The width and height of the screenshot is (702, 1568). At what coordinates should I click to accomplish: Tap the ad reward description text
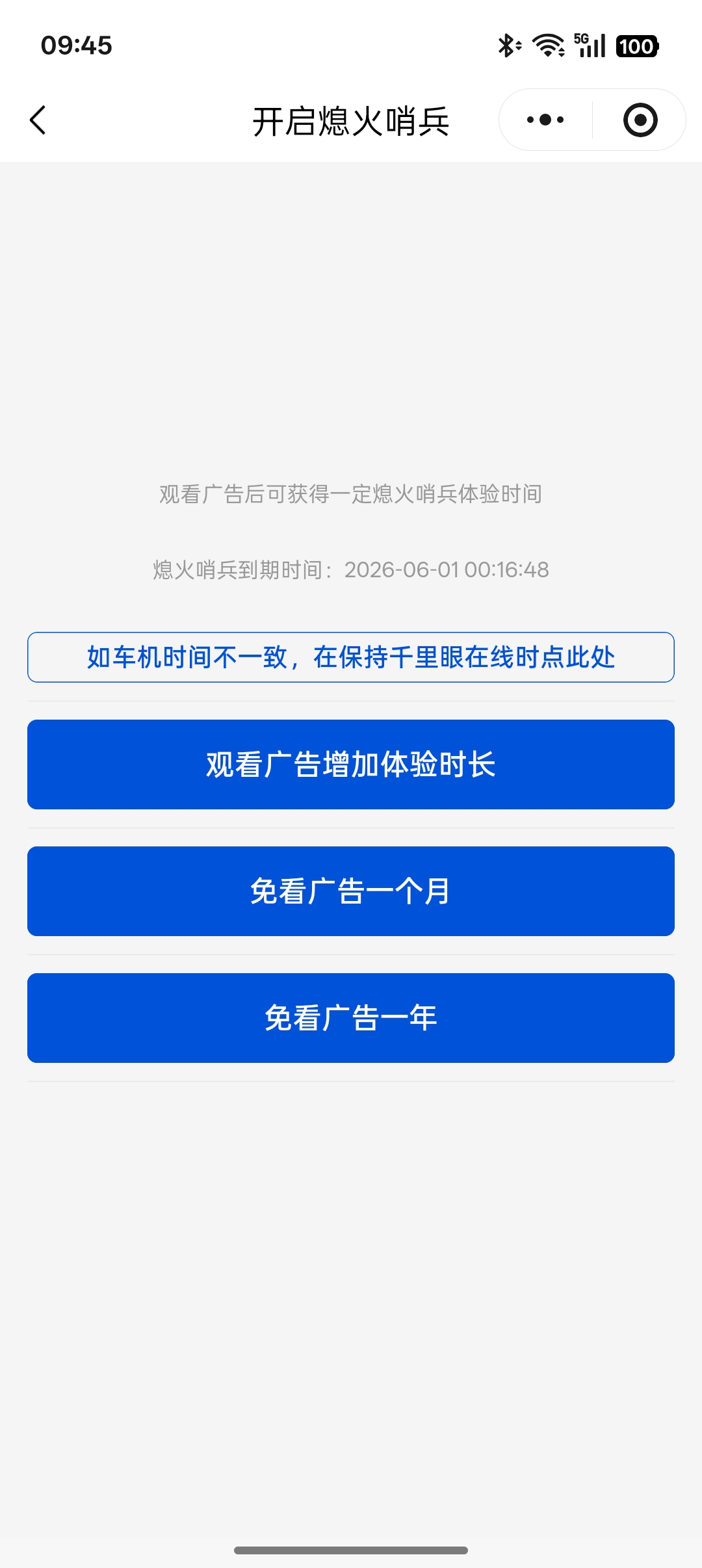[351, 494]
